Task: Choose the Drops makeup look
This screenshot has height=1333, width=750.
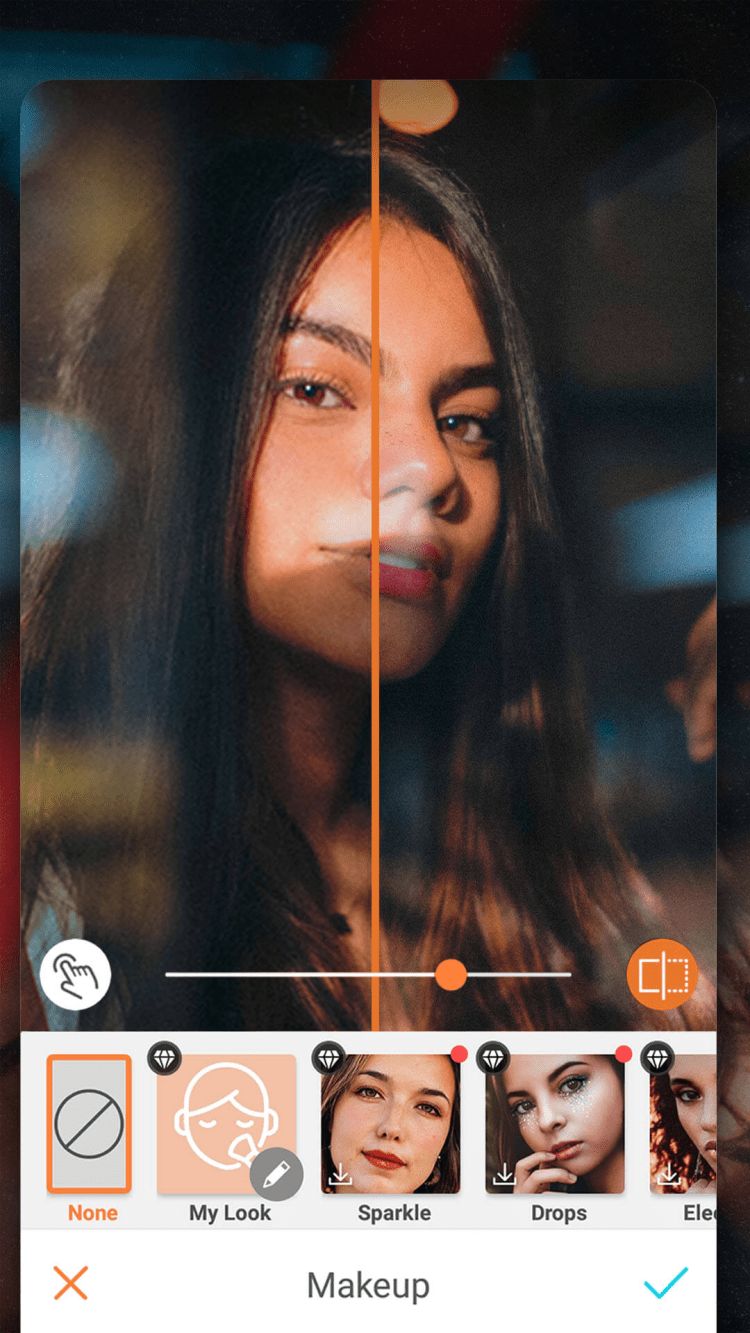Action: [x=556, y=1125]
